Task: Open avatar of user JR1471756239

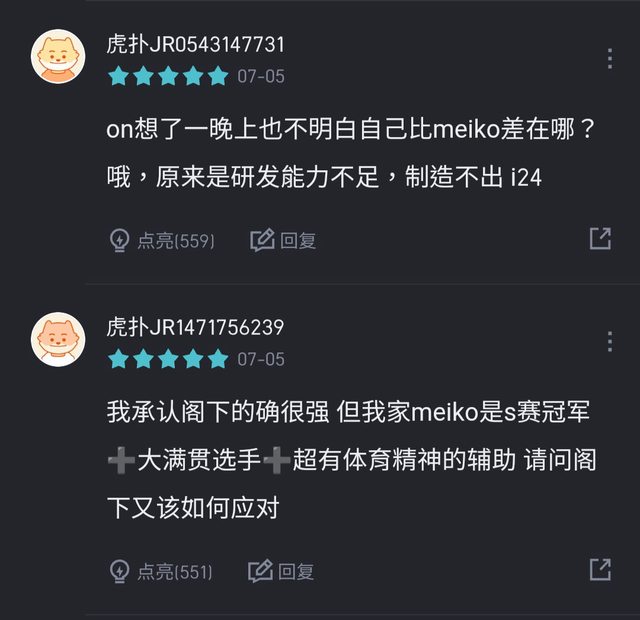Action: [x=58, y=339]
